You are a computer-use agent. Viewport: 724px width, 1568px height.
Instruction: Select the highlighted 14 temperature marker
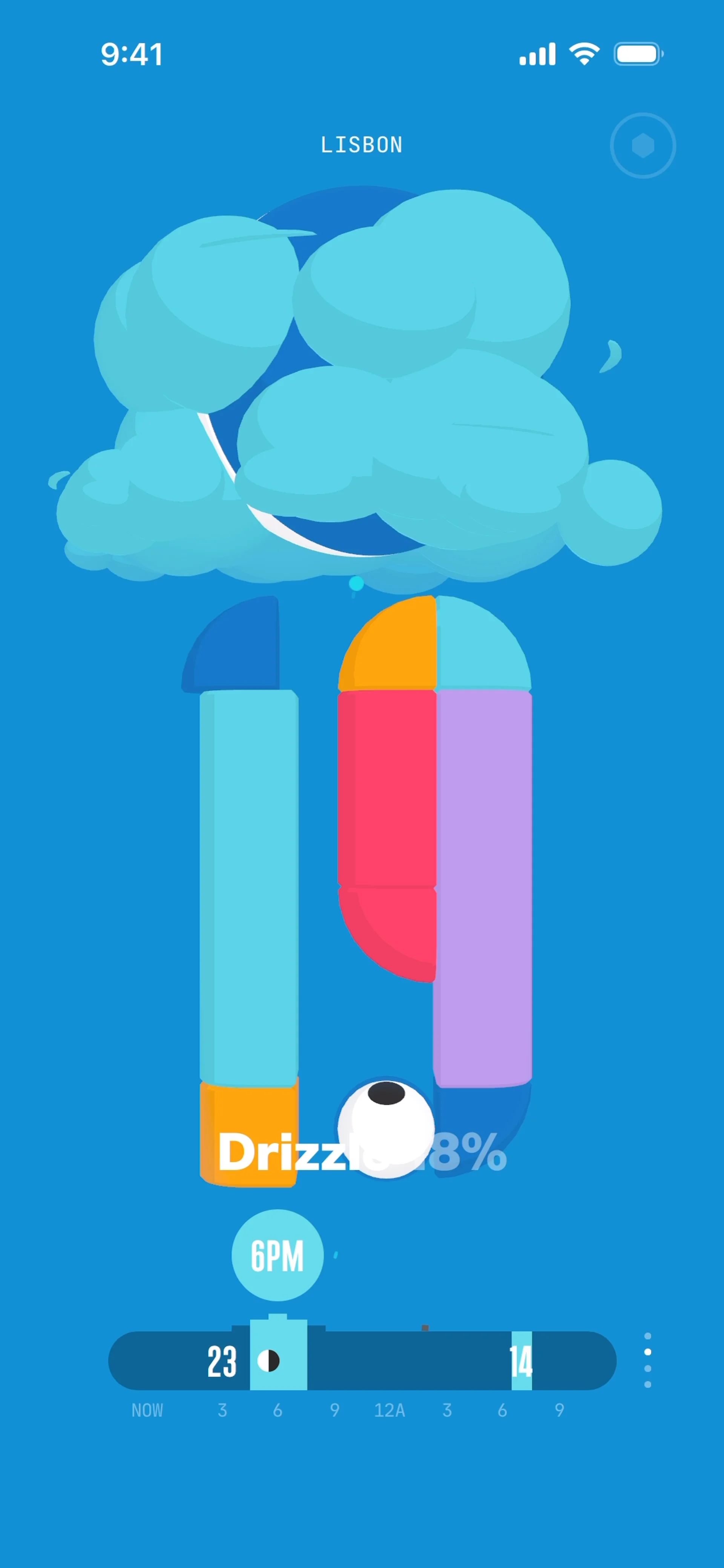pyautogui.click(x=521, y=1361)
